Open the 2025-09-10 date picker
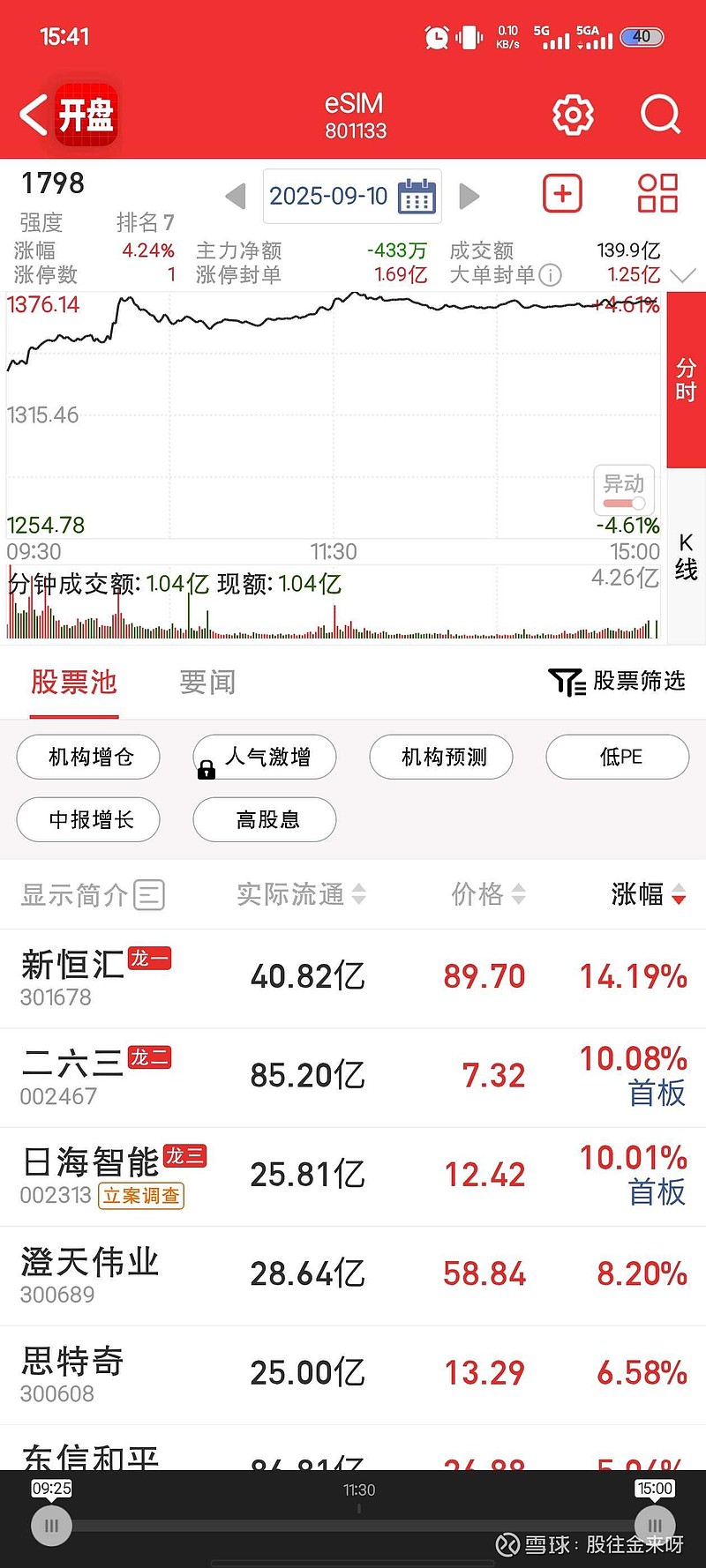This screenshot has width=706, height=1568. point(352,196)
